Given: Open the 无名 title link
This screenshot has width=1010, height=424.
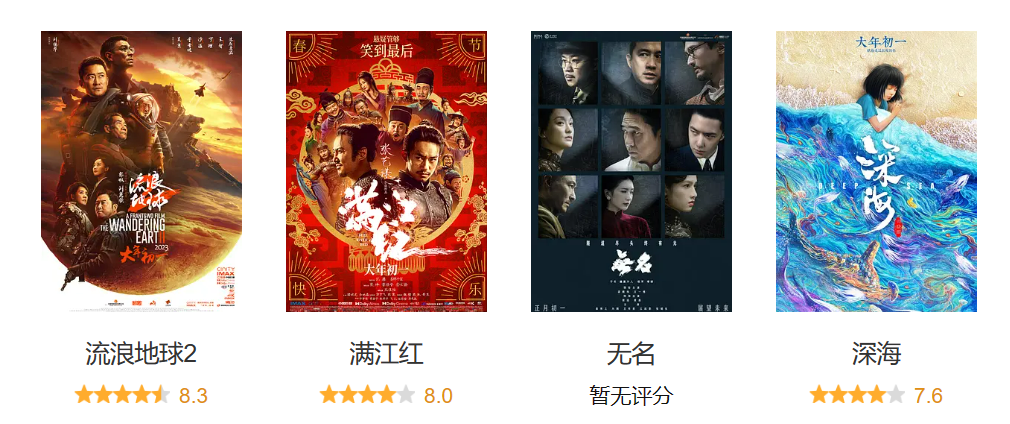Looking at the screenshot, I should click(631, 353).
